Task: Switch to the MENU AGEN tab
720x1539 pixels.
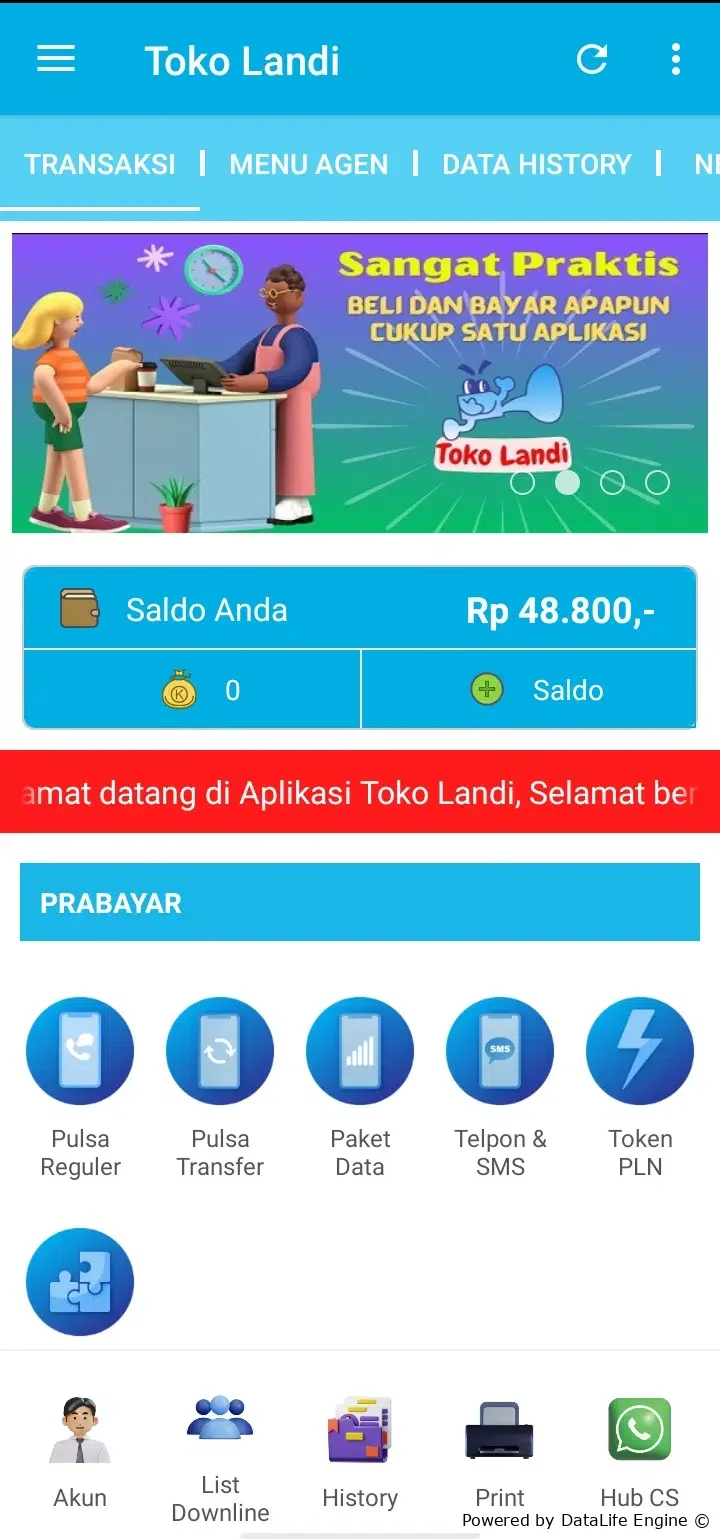Action: click(309, 164)
